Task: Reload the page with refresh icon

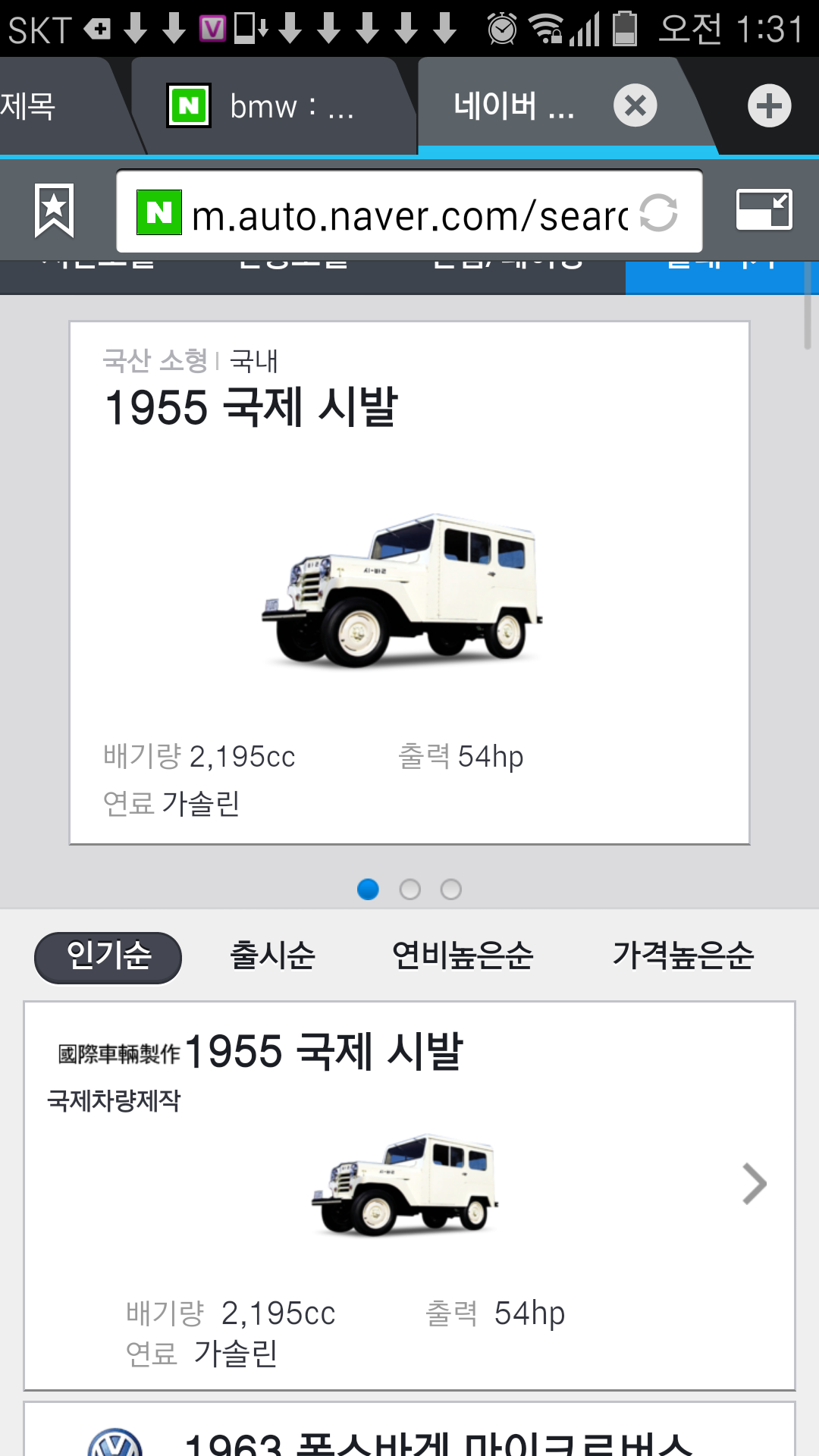Action: pyautogui.click(x=657, y=212)
